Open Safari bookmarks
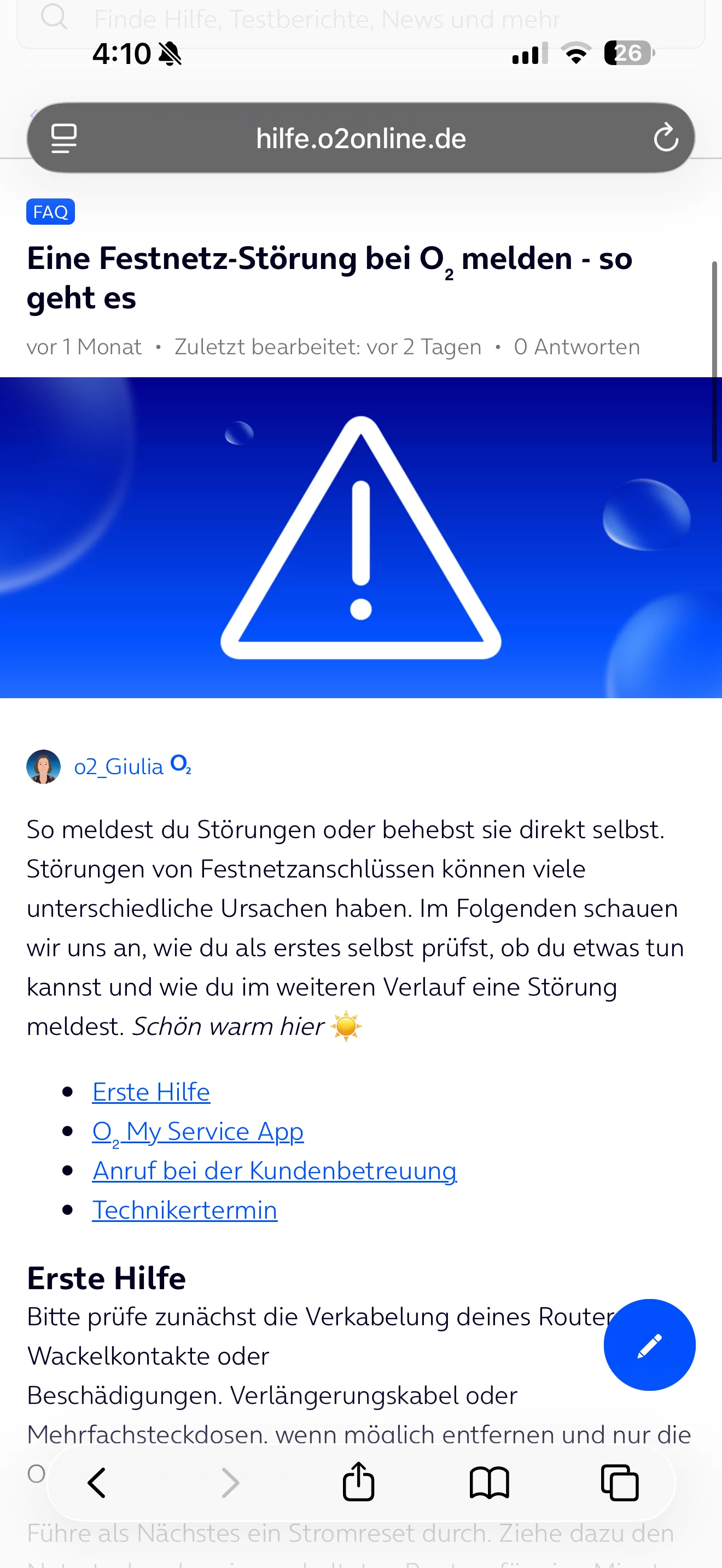Viewport: 722px width, 1568px height. [x=490, y=1482]
